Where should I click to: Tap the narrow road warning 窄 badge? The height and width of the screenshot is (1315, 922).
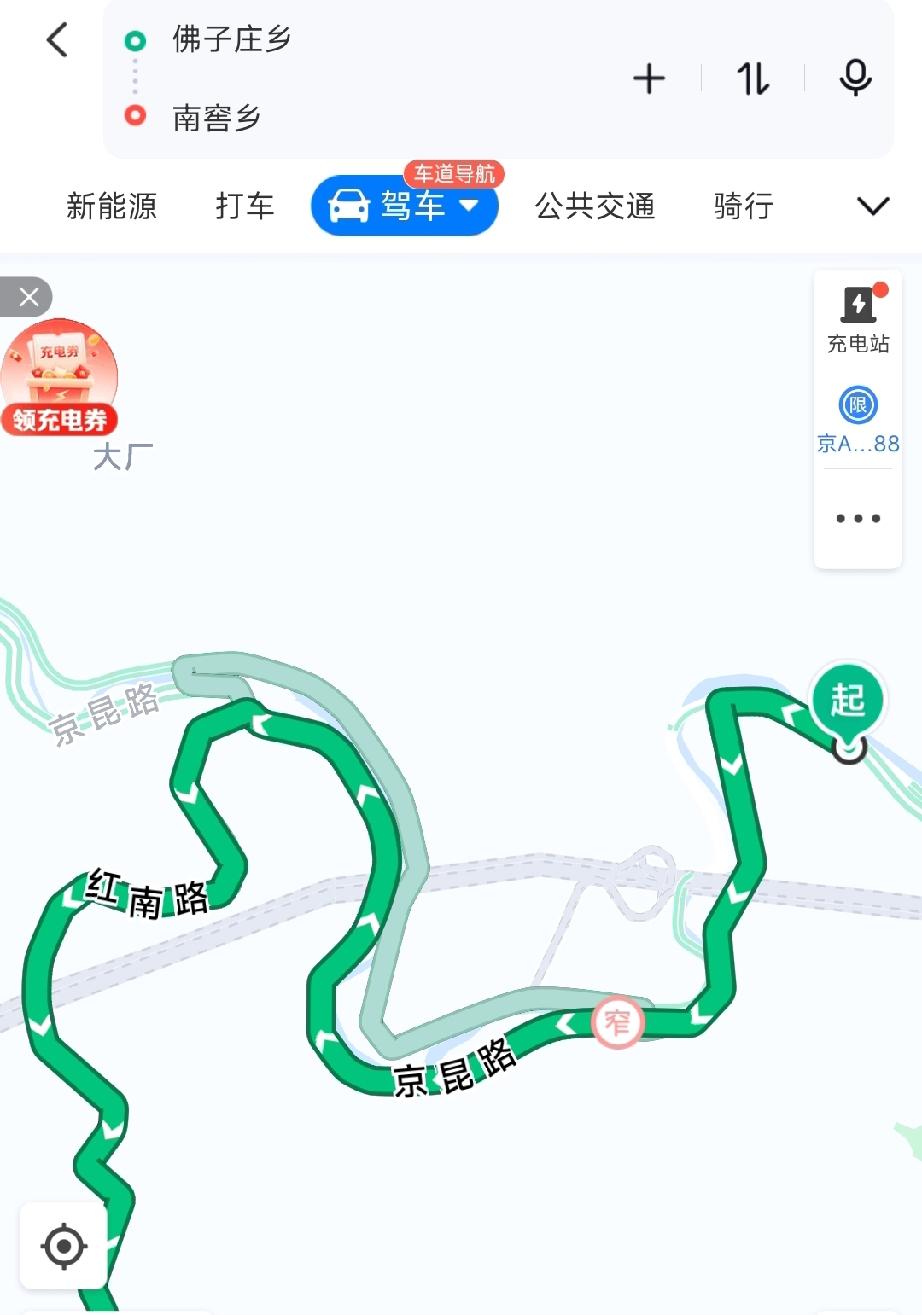tap(619, 1023)
